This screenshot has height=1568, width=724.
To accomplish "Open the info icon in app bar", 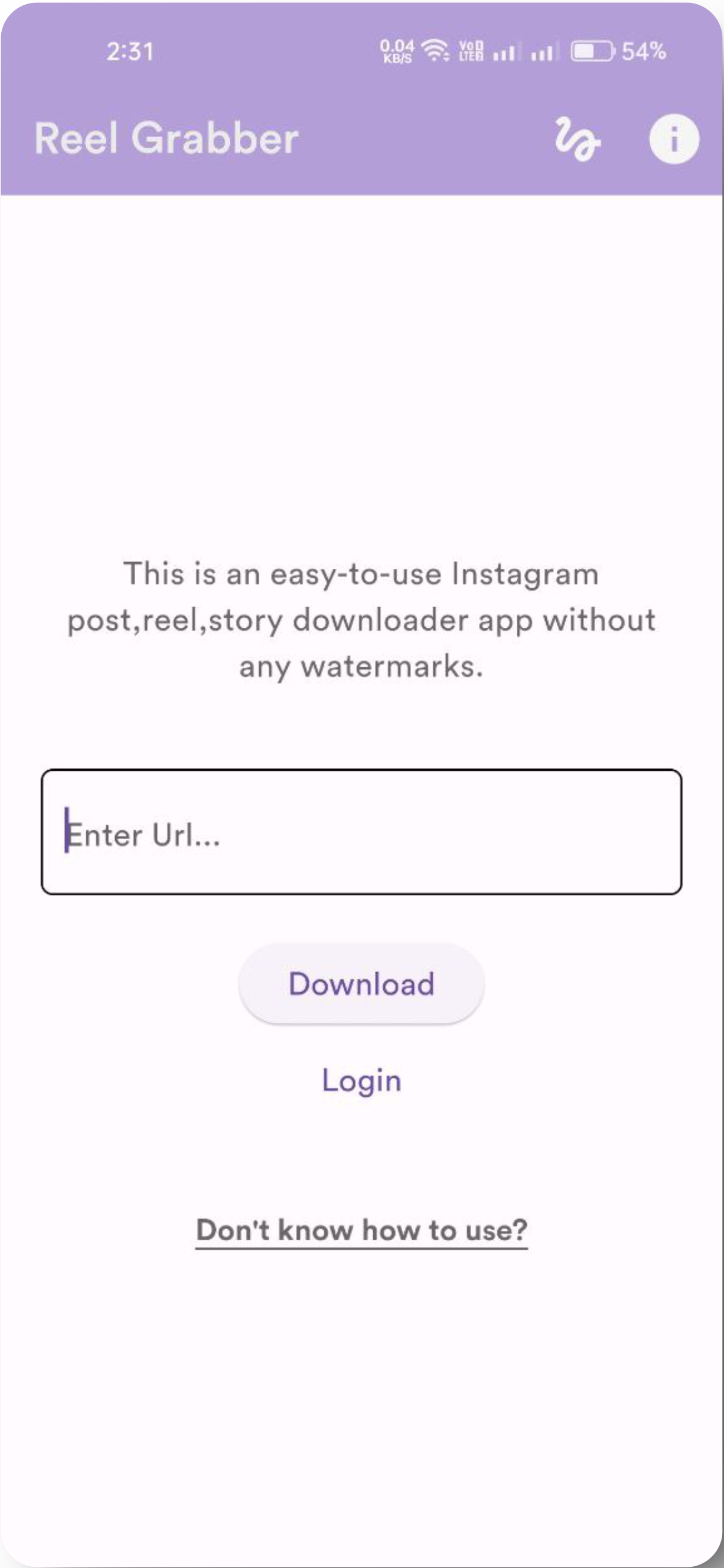I will click(x=674, y=139).
